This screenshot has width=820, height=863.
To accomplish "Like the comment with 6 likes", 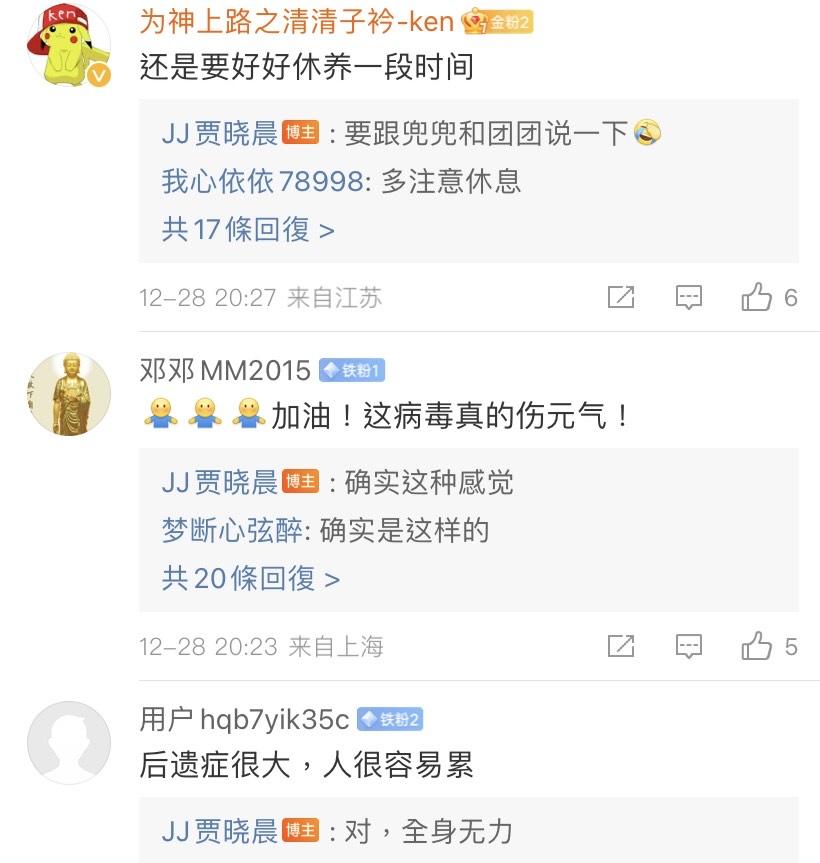I will pyautogui.click(x=757, y=297).
